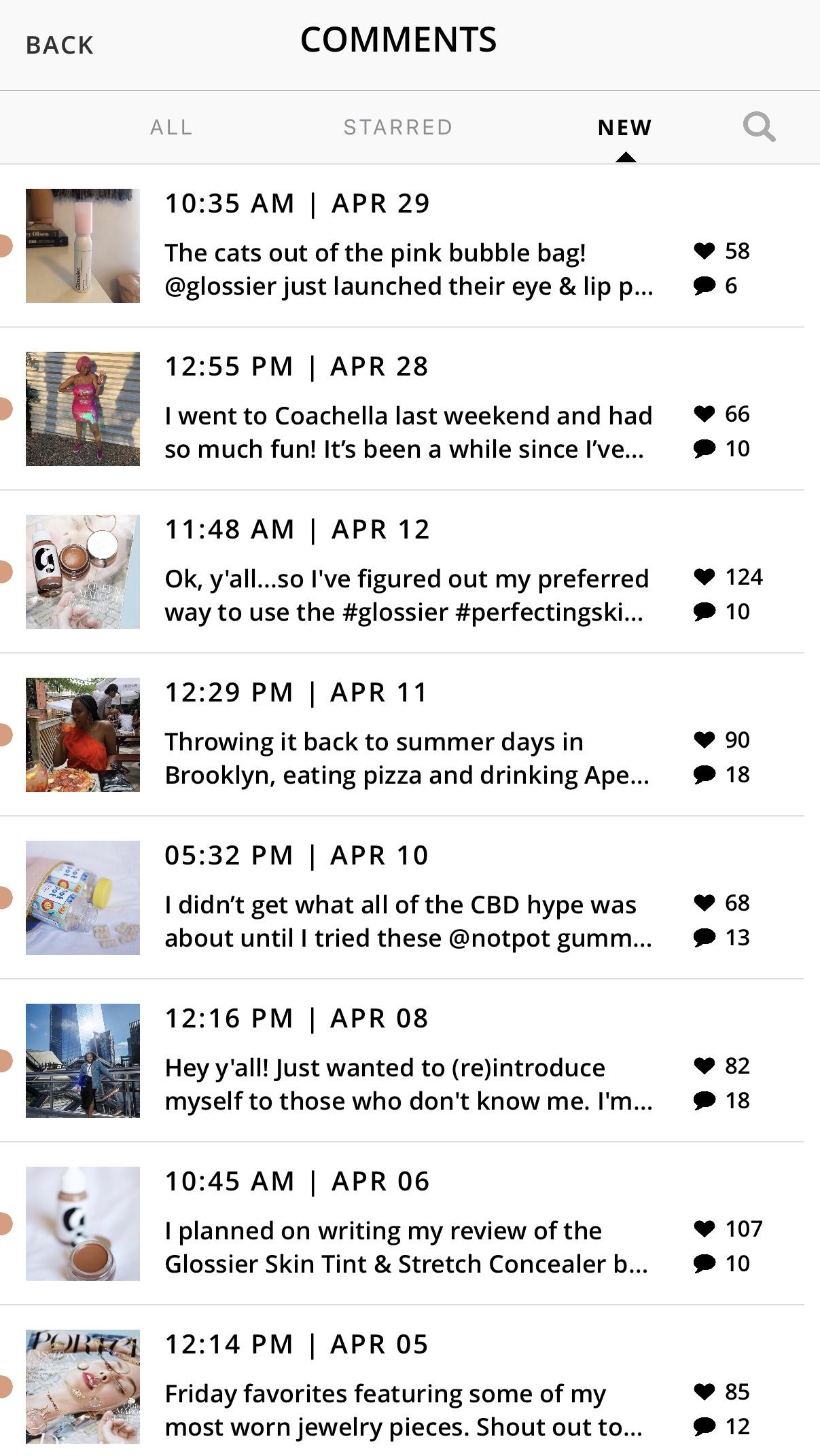
Task: Open the search magnifier icon
Action: pyautogui.click(x=758, y=127)
